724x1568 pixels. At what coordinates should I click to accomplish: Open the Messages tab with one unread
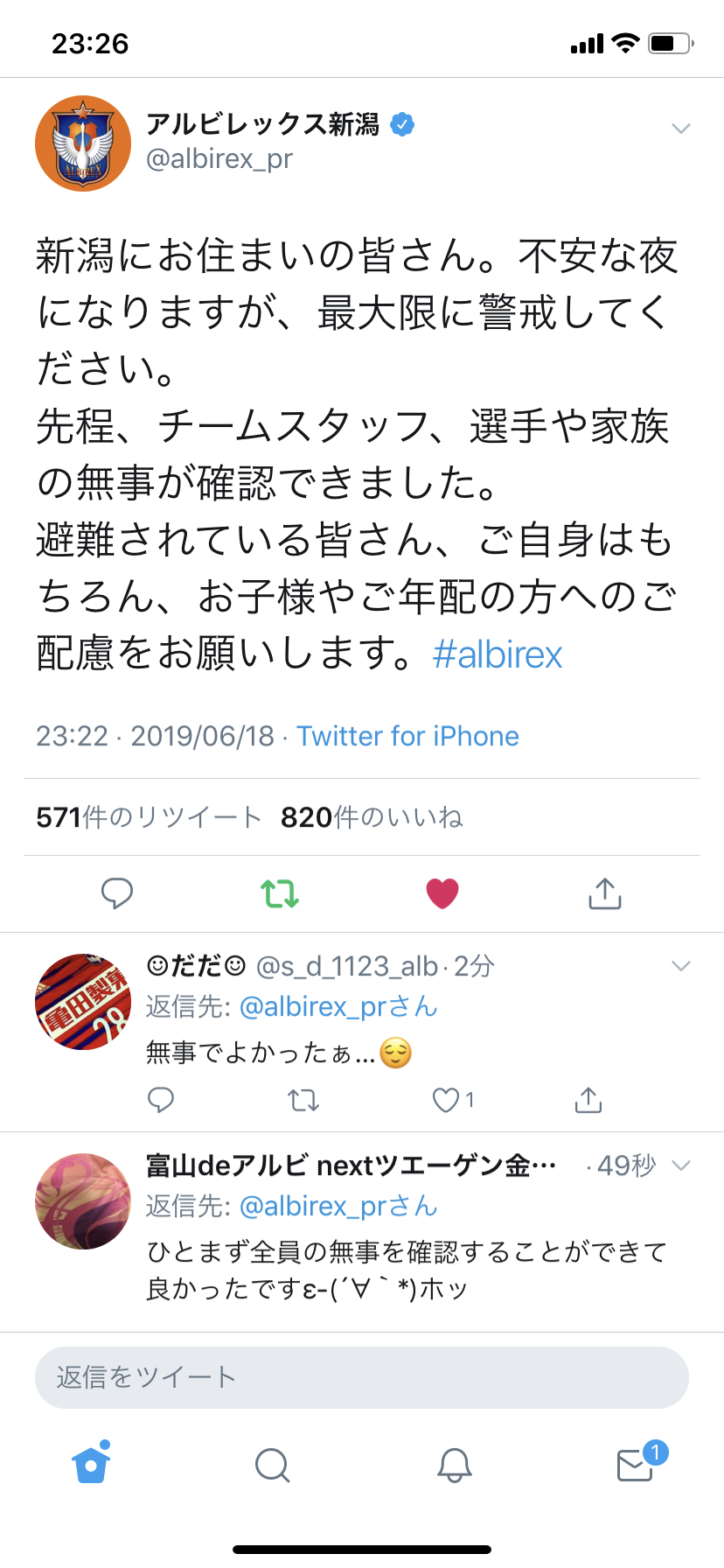point(636,1464)
